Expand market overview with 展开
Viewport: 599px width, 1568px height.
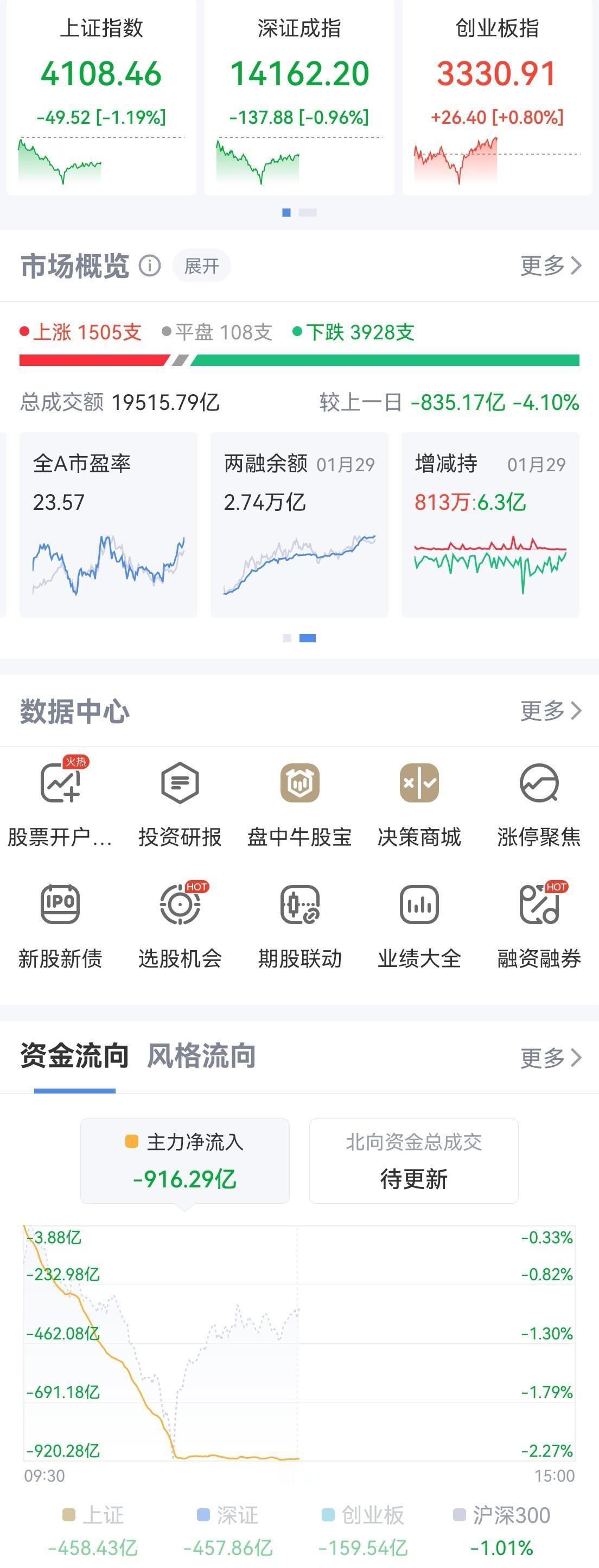point(201,266)
